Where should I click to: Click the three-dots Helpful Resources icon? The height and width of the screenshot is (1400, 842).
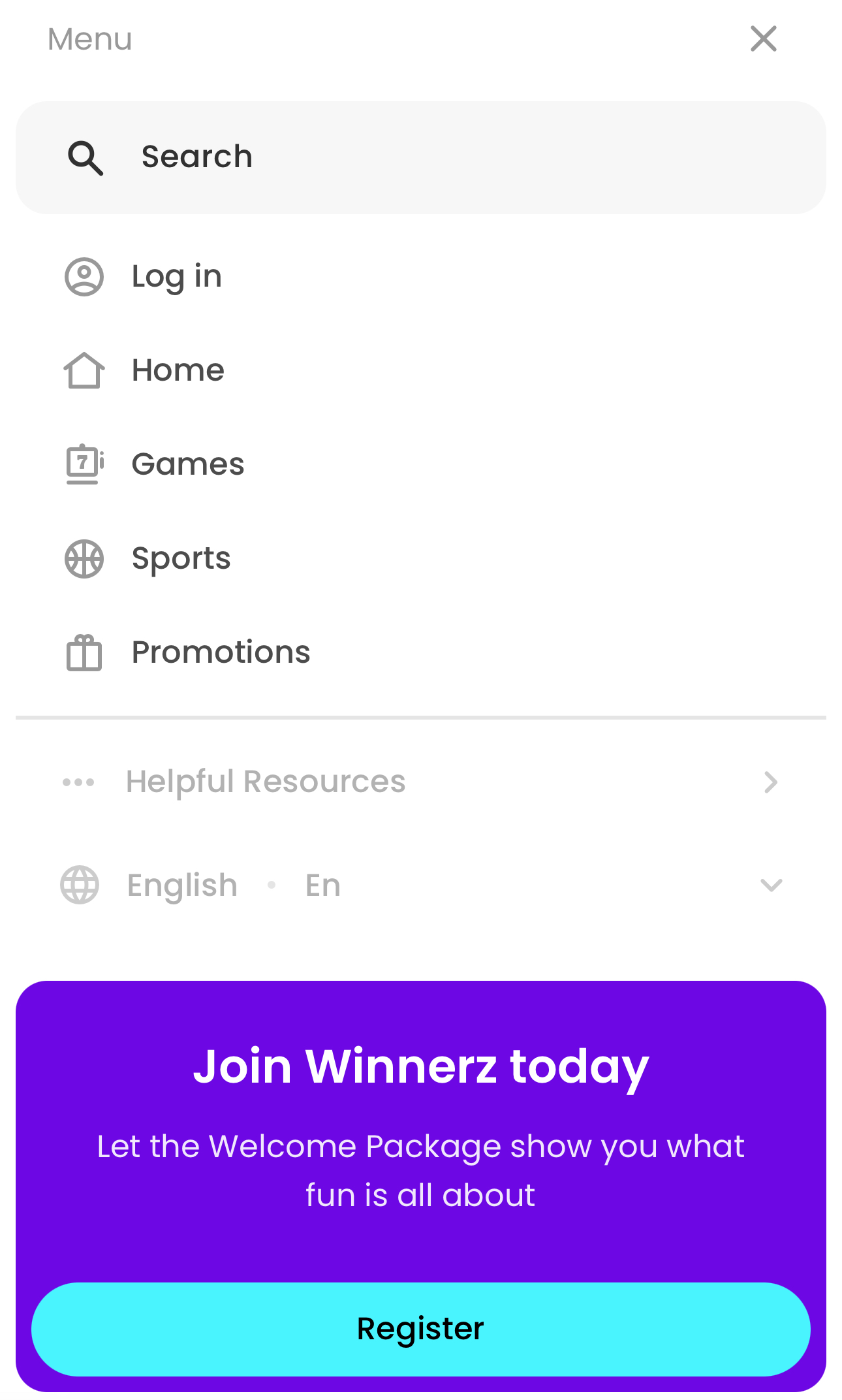[x=78, y=782]
